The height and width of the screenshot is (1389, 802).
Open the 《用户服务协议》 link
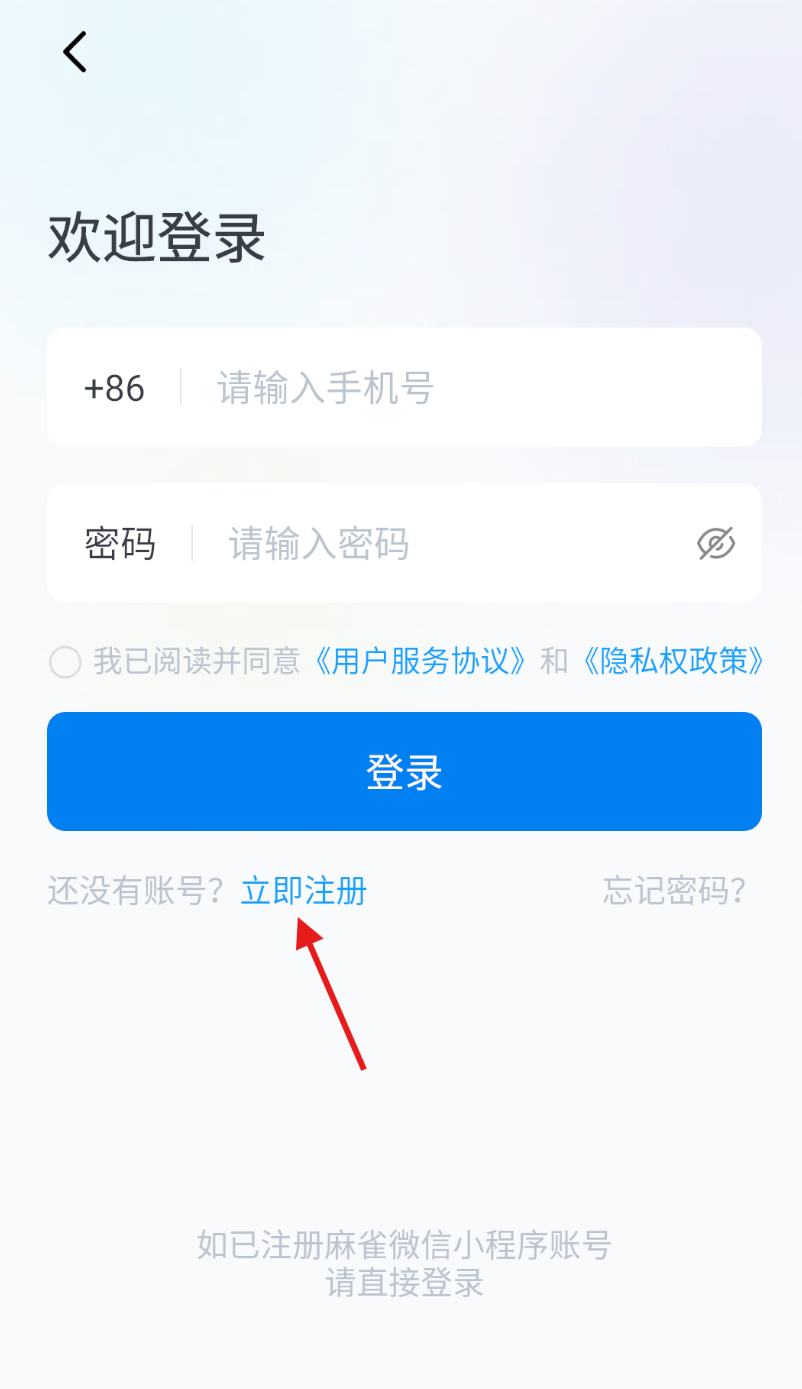point(421,661)
